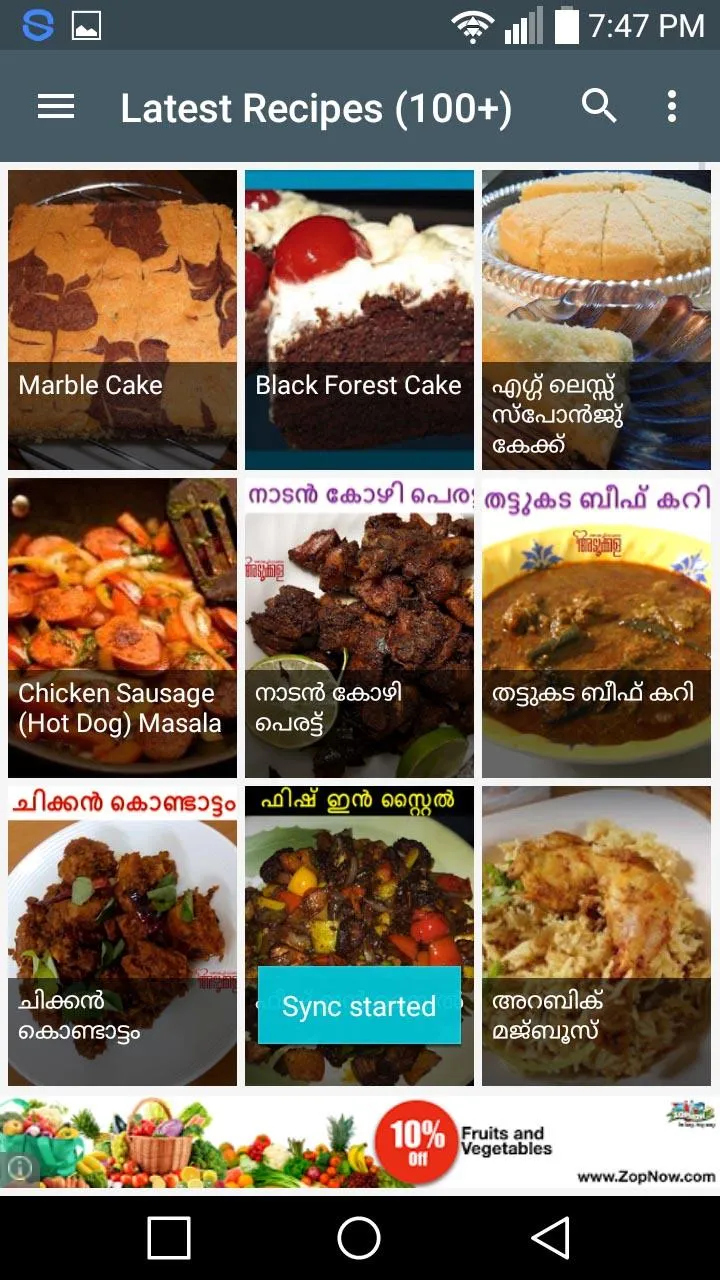Select the Chicken Sausage (Hot Dog) Masala recipe
Image resolution: width=720 pixels, height=1280 pixels.
point(121,626)
